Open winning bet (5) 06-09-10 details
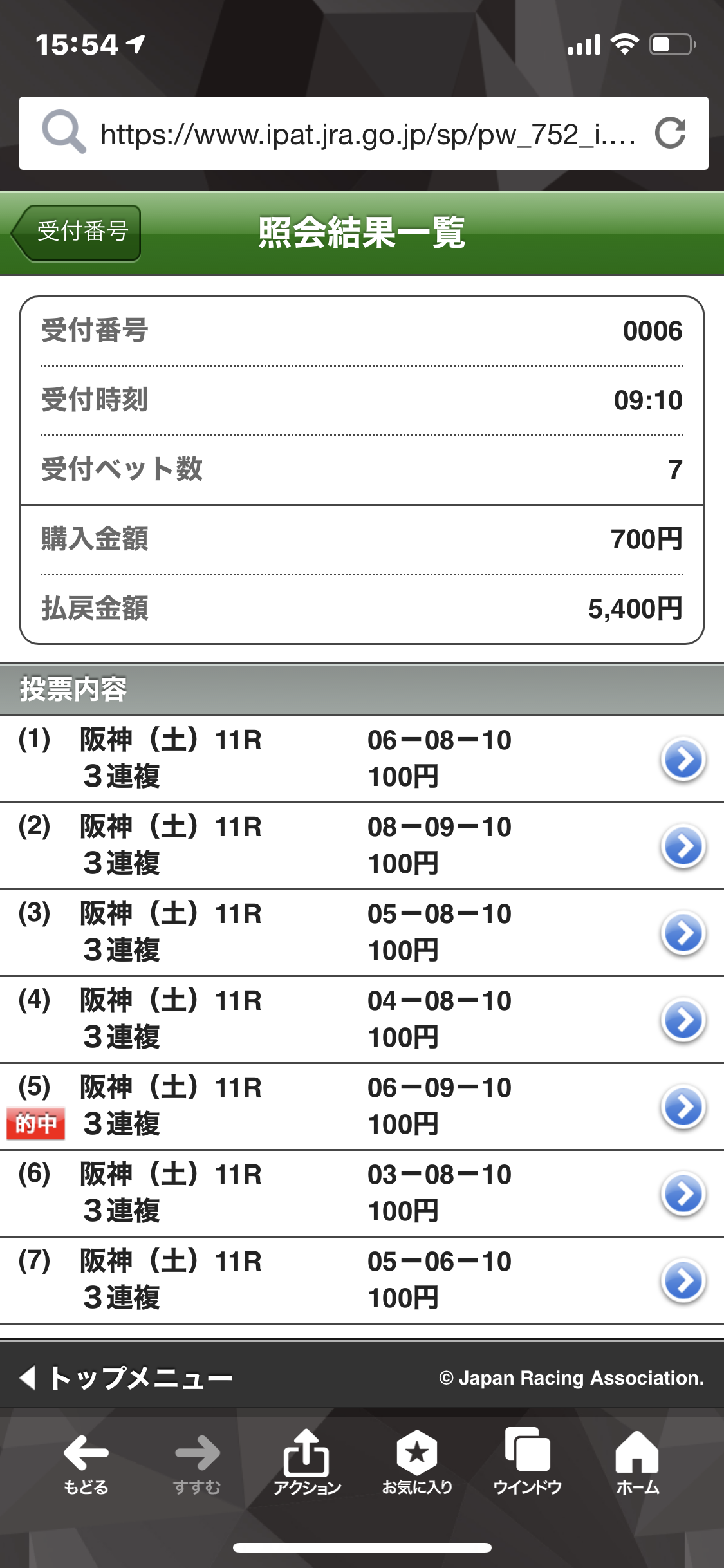Screen dimensions: 724x1568 [x=683, y=1107]
